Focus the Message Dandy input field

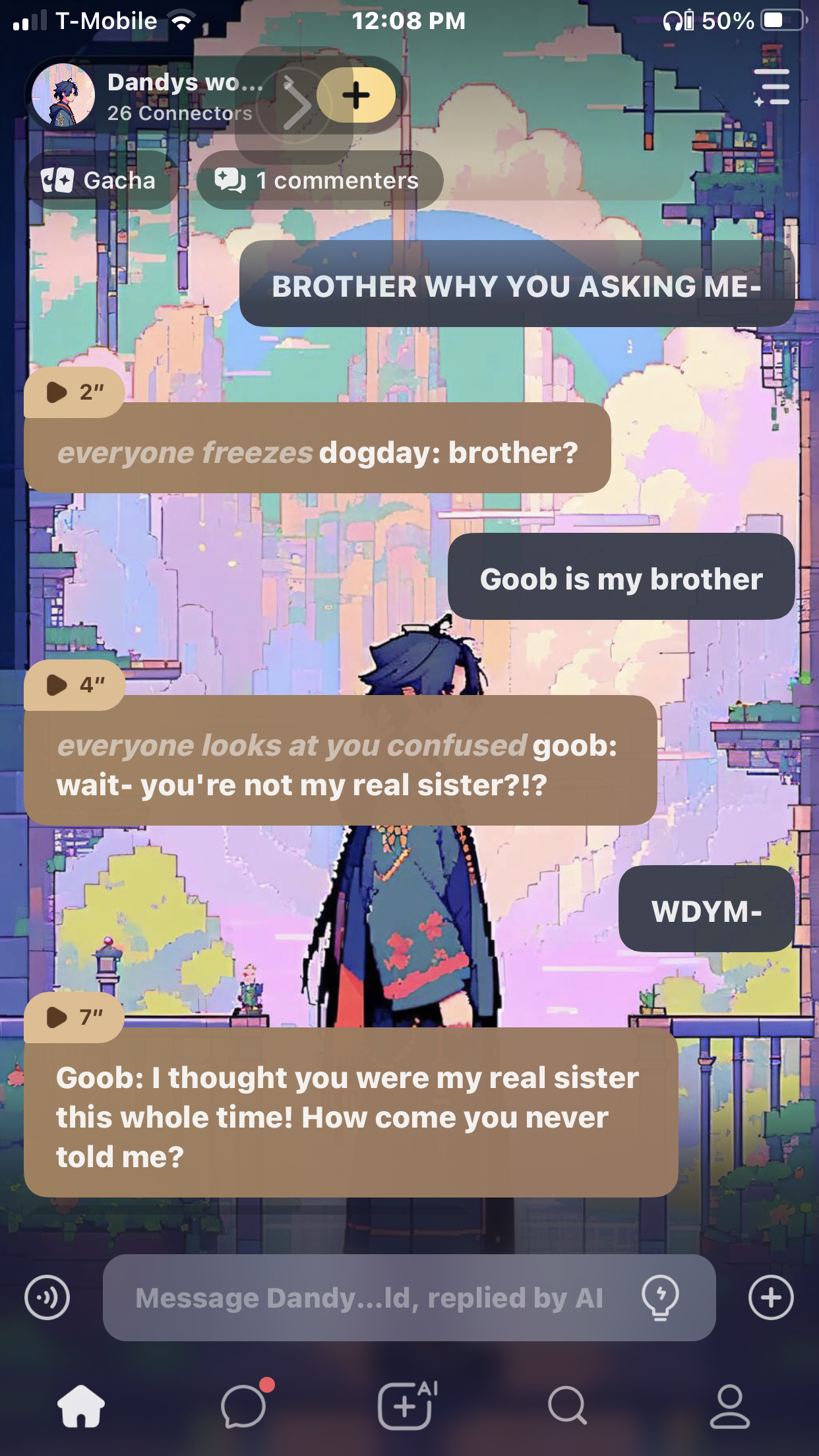click(x=369, y=1298)
